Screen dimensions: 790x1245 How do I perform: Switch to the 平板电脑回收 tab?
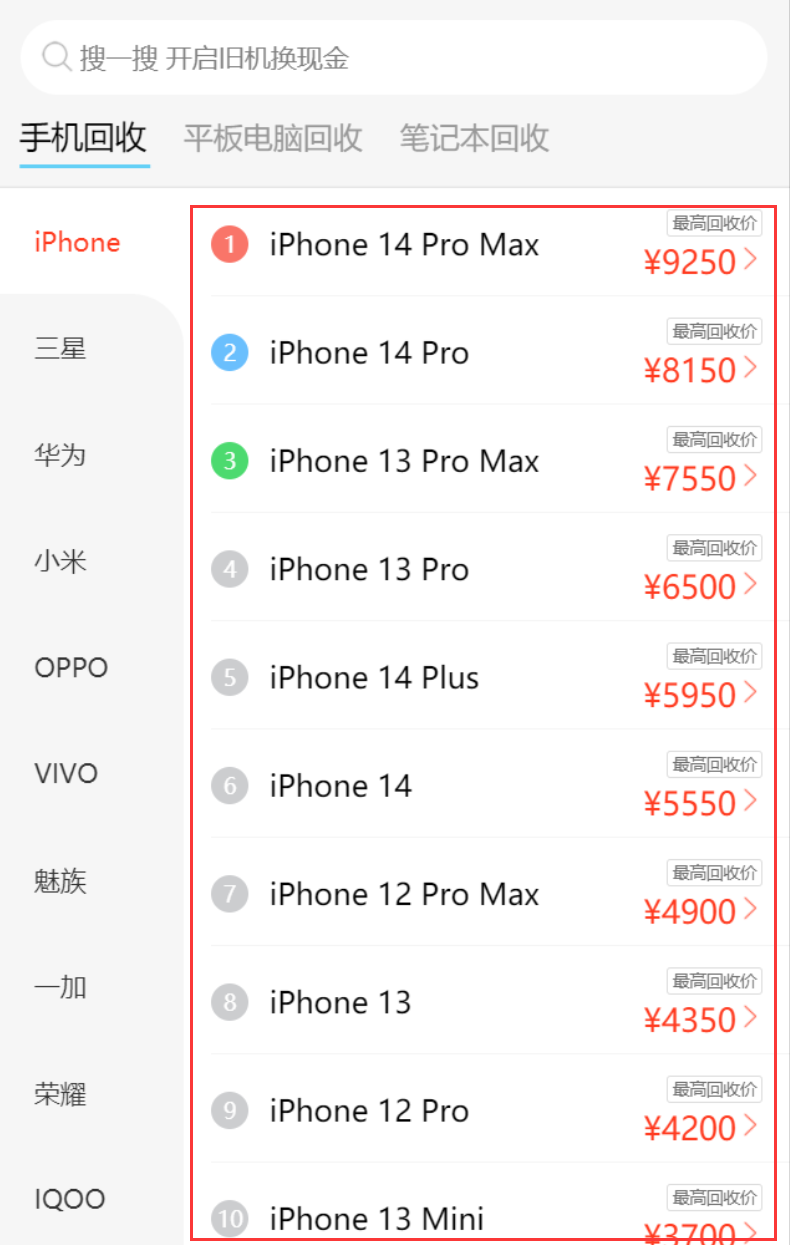[272, 138]
